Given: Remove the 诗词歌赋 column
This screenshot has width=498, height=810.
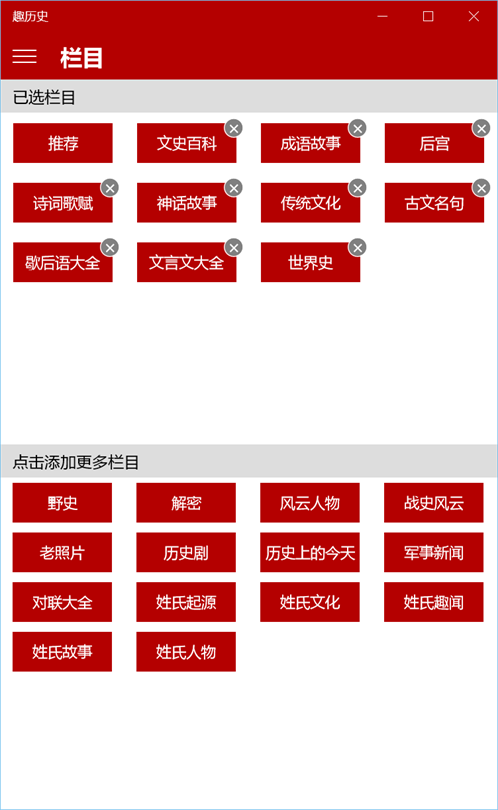Looking at the screenshot, I should (110, 188).
